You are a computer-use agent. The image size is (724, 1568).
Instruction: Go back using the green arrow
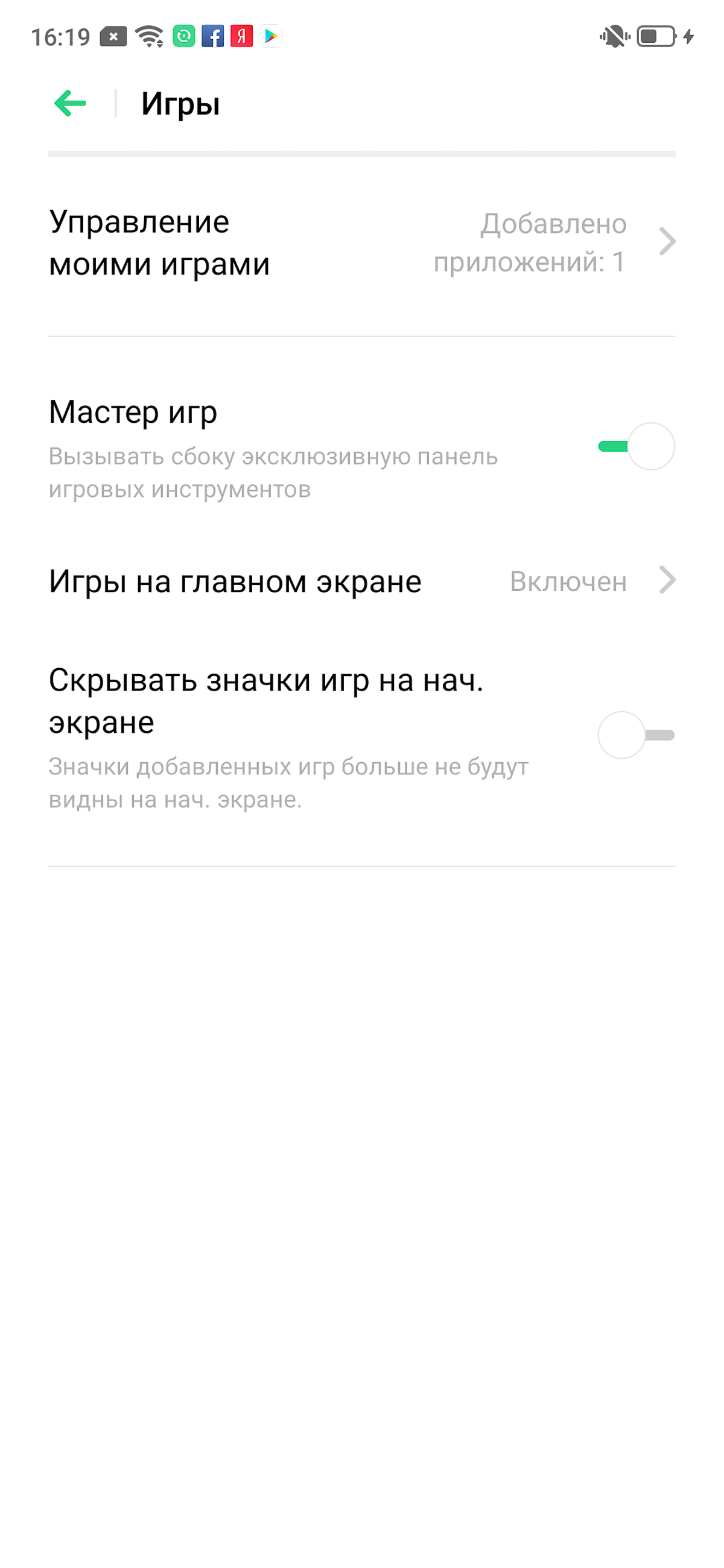tap(70, 103)
